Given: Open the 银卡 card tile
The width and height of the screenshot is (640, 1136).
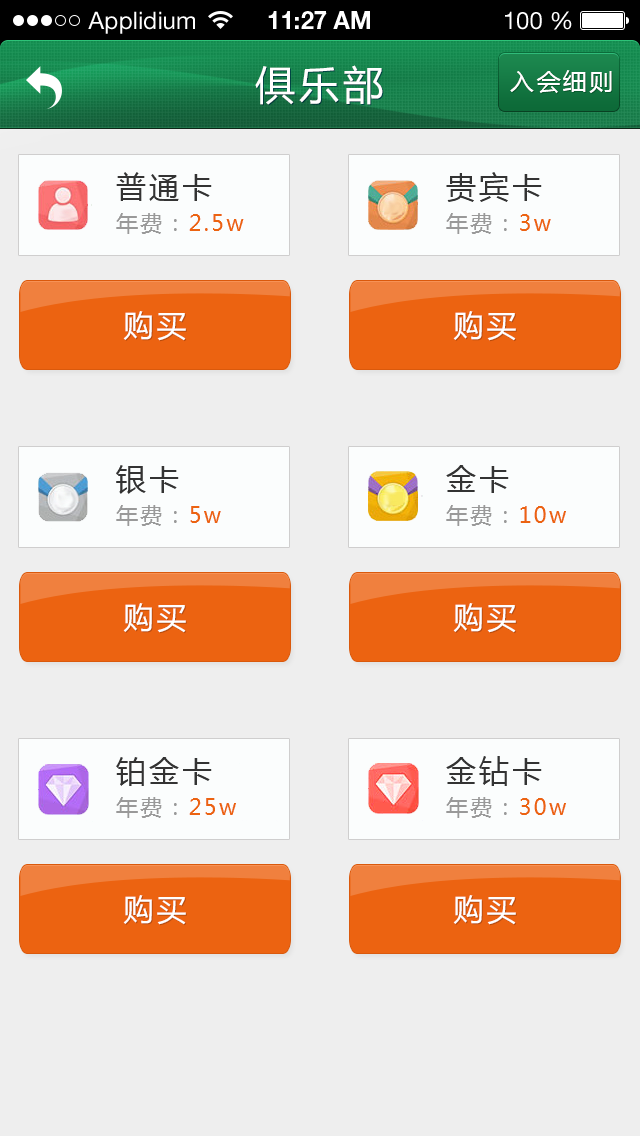Looking at the screenshot, I should click(154, 497).
